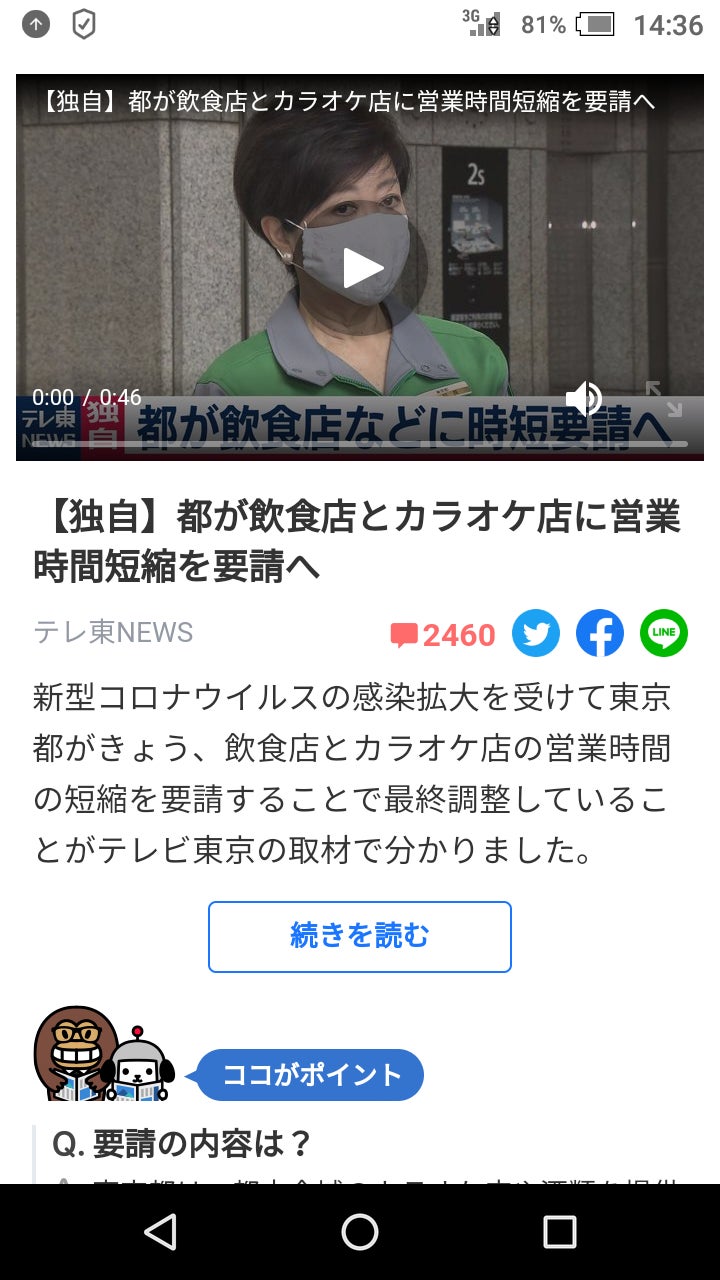The height and width of the screenshot is (1280, 720).
Task: Share article on Facebook
Action: point(600,633)
